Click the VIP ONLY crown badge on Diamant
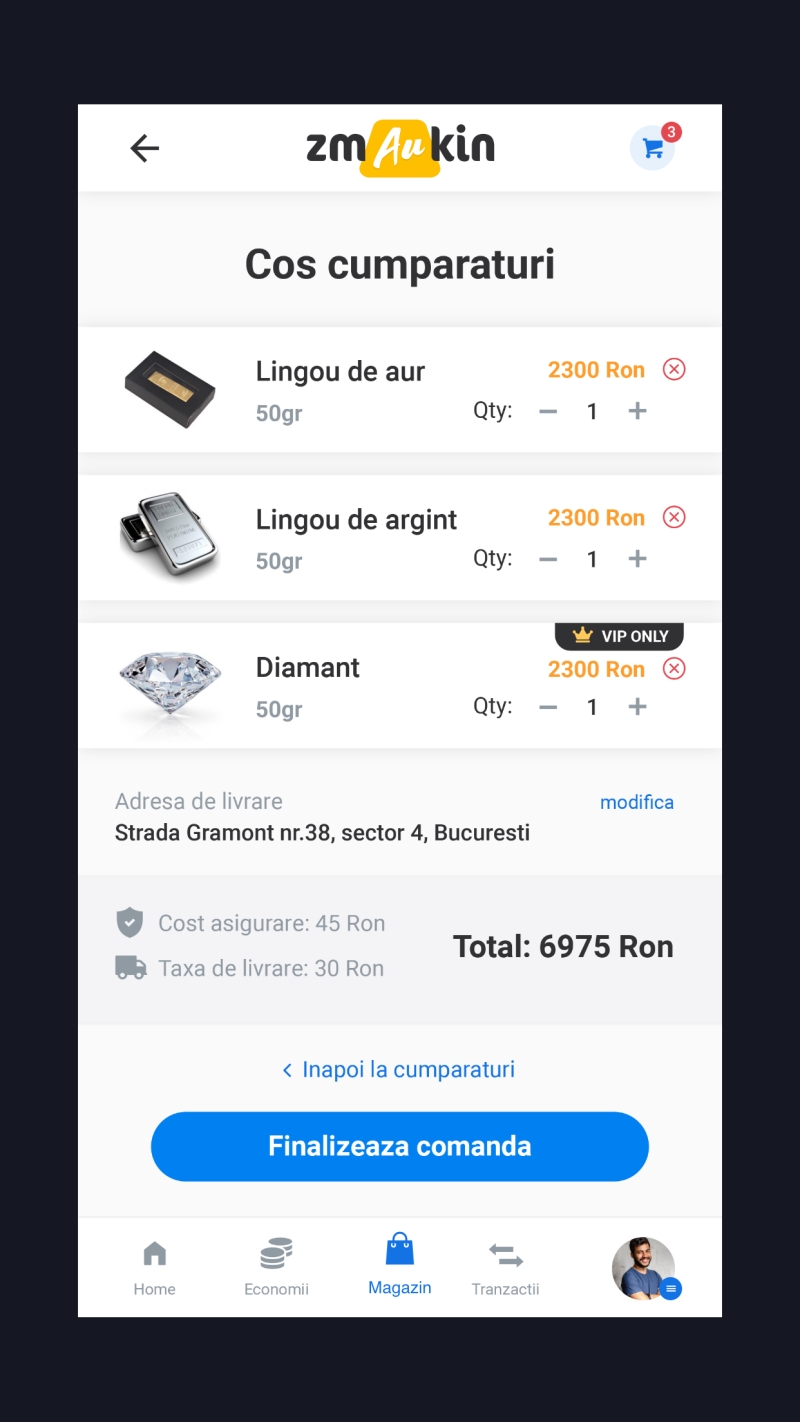800x1422 pixels. [x=618, y=636]
